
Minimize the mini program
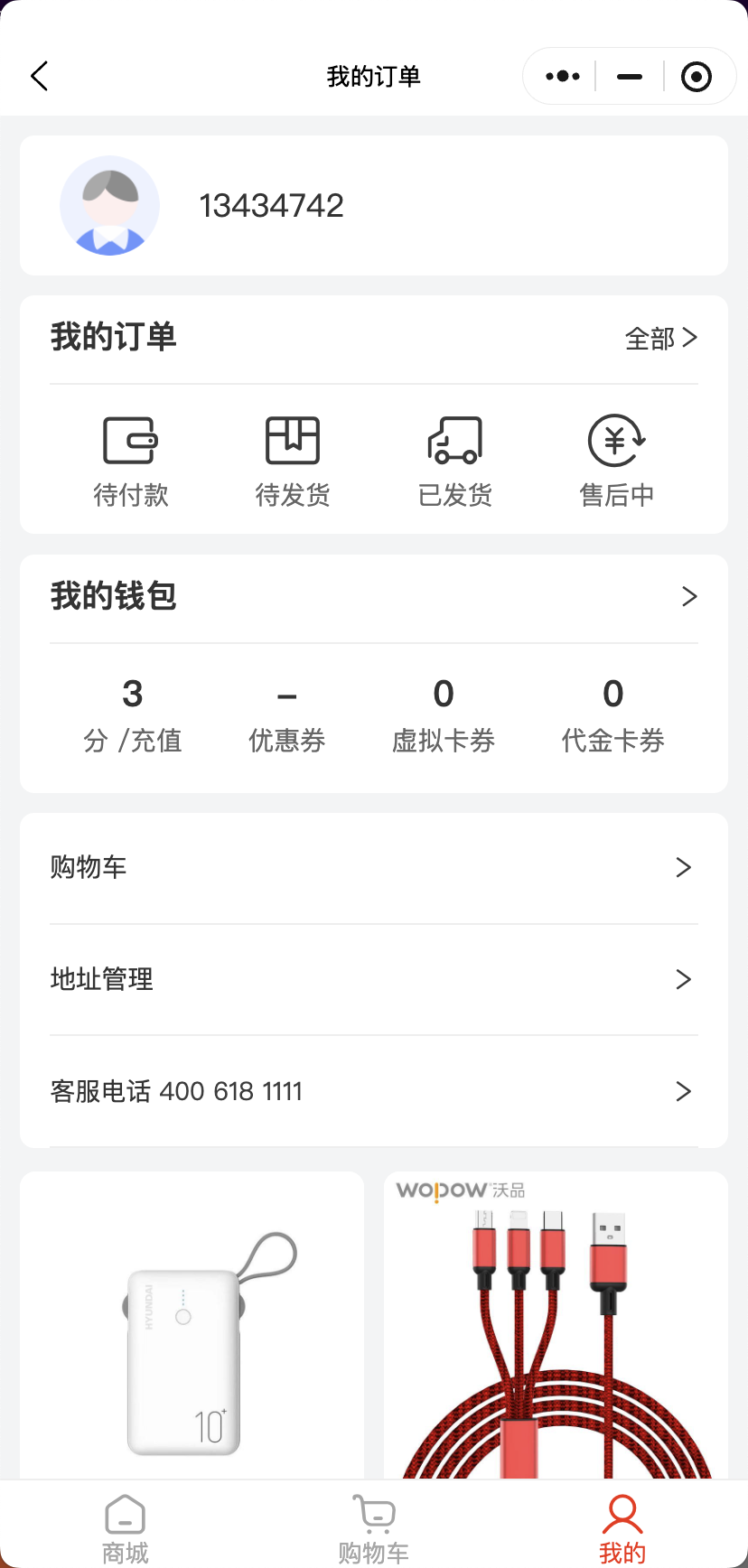(630, 77)
